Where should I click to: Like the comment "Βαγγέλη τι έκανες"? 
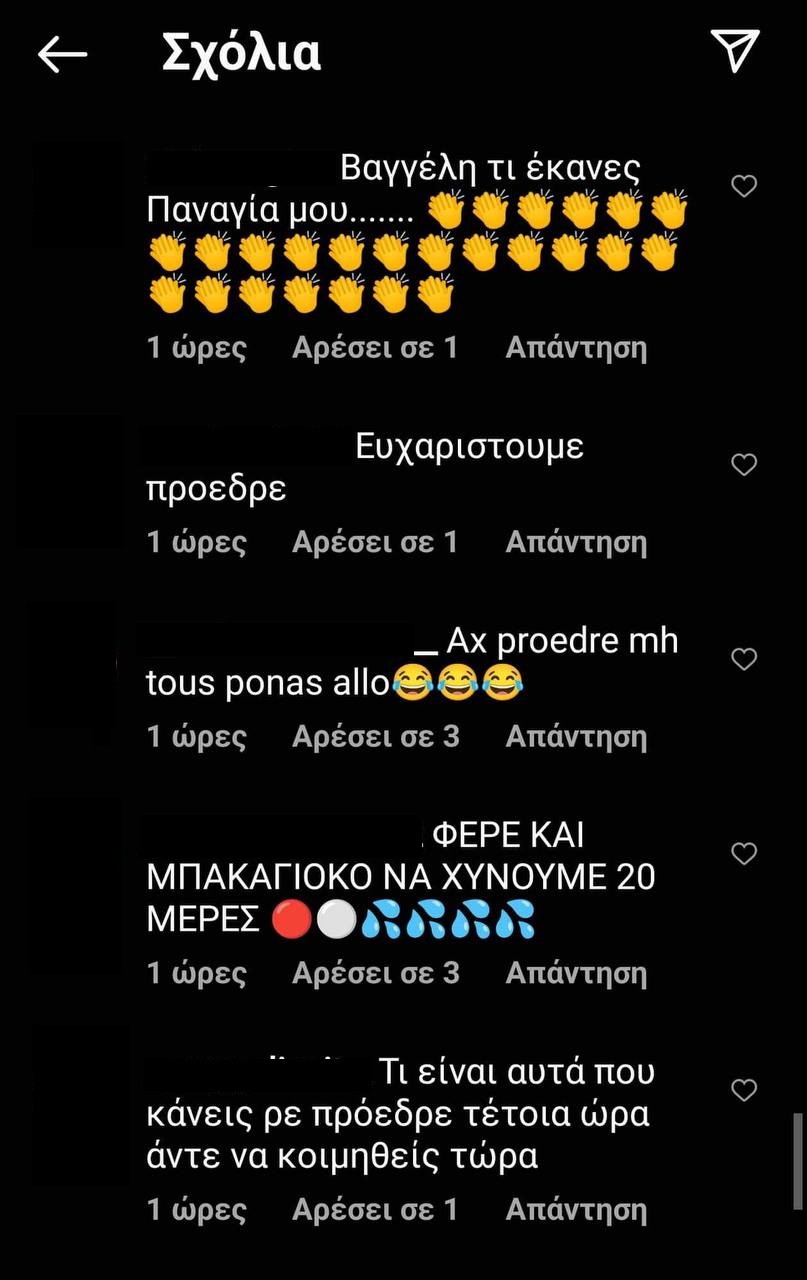click(744, 186)
